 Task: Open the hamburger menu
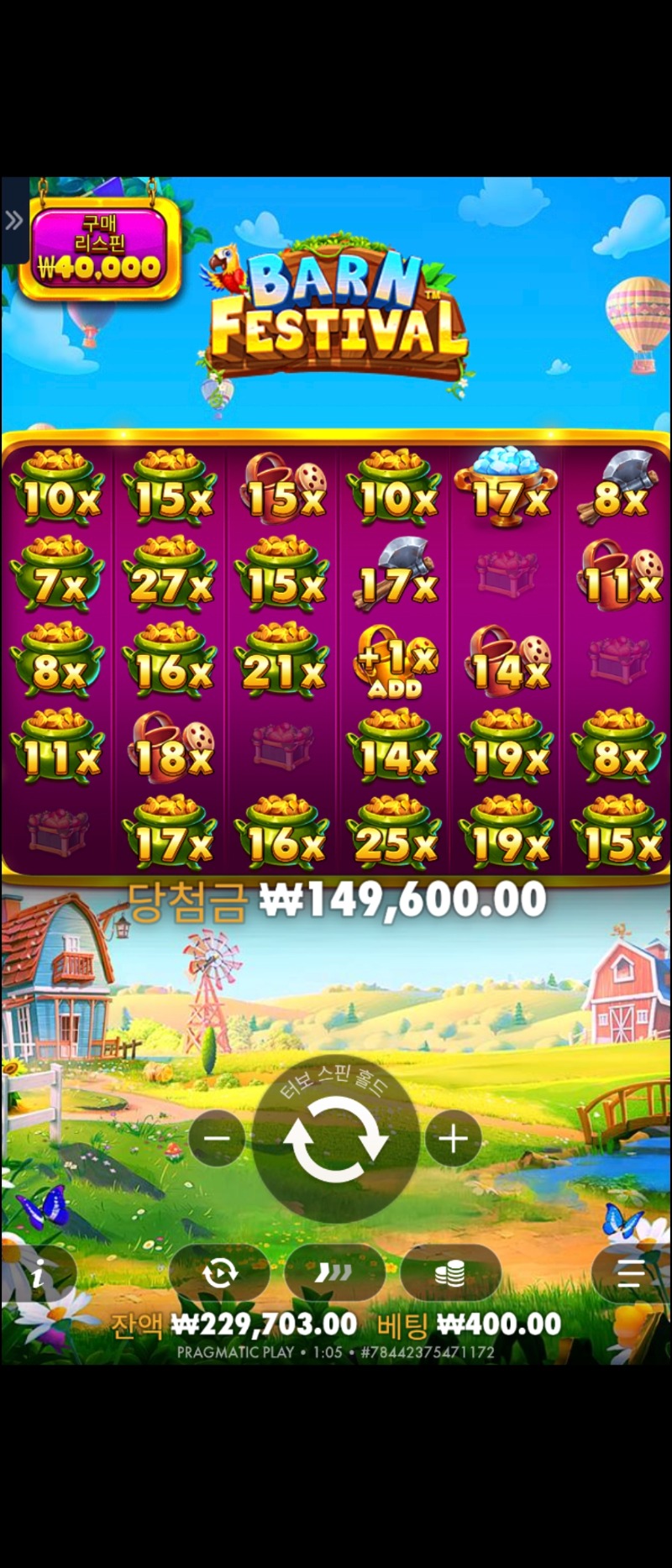click(630, 1274)
